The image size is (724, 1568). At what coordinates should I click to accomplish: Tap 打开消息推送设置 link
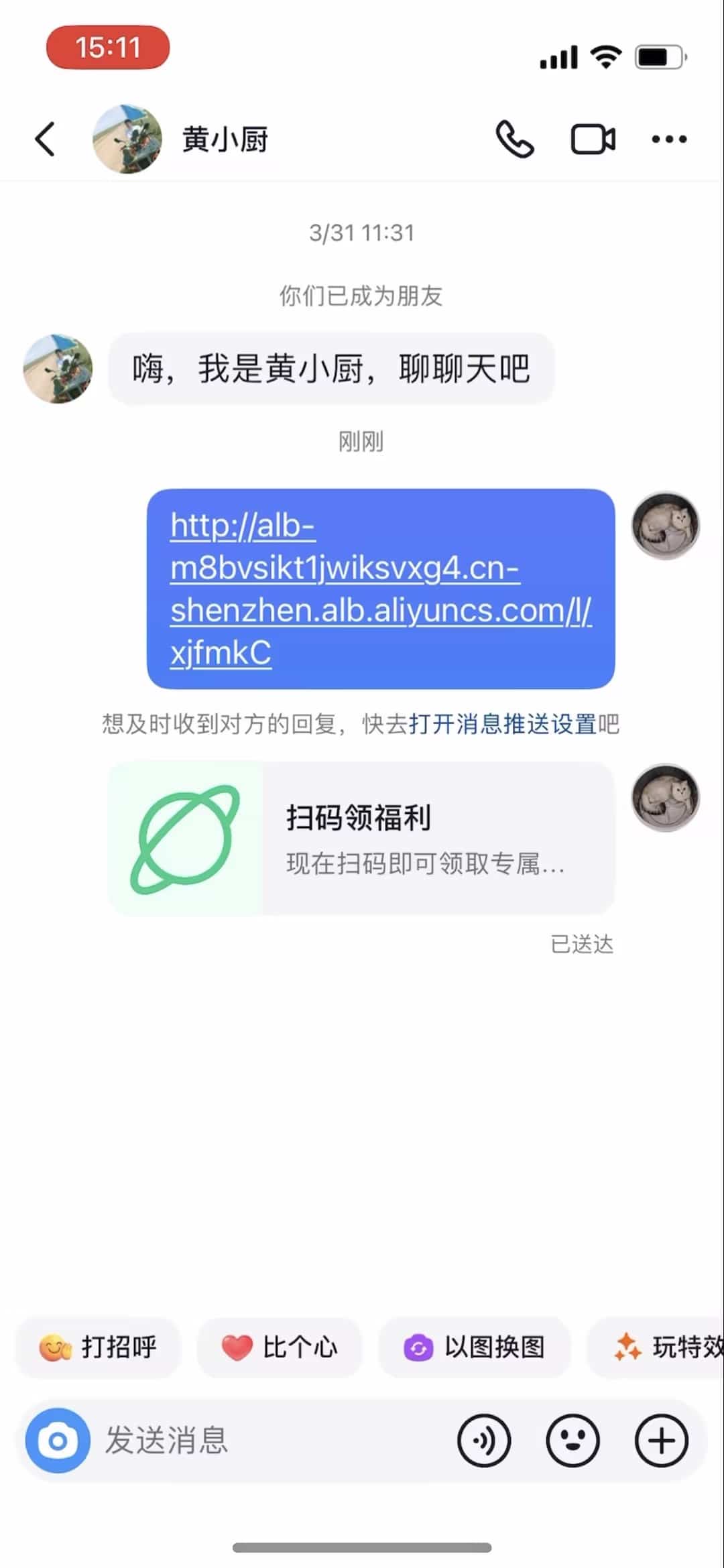coord(503,724)
